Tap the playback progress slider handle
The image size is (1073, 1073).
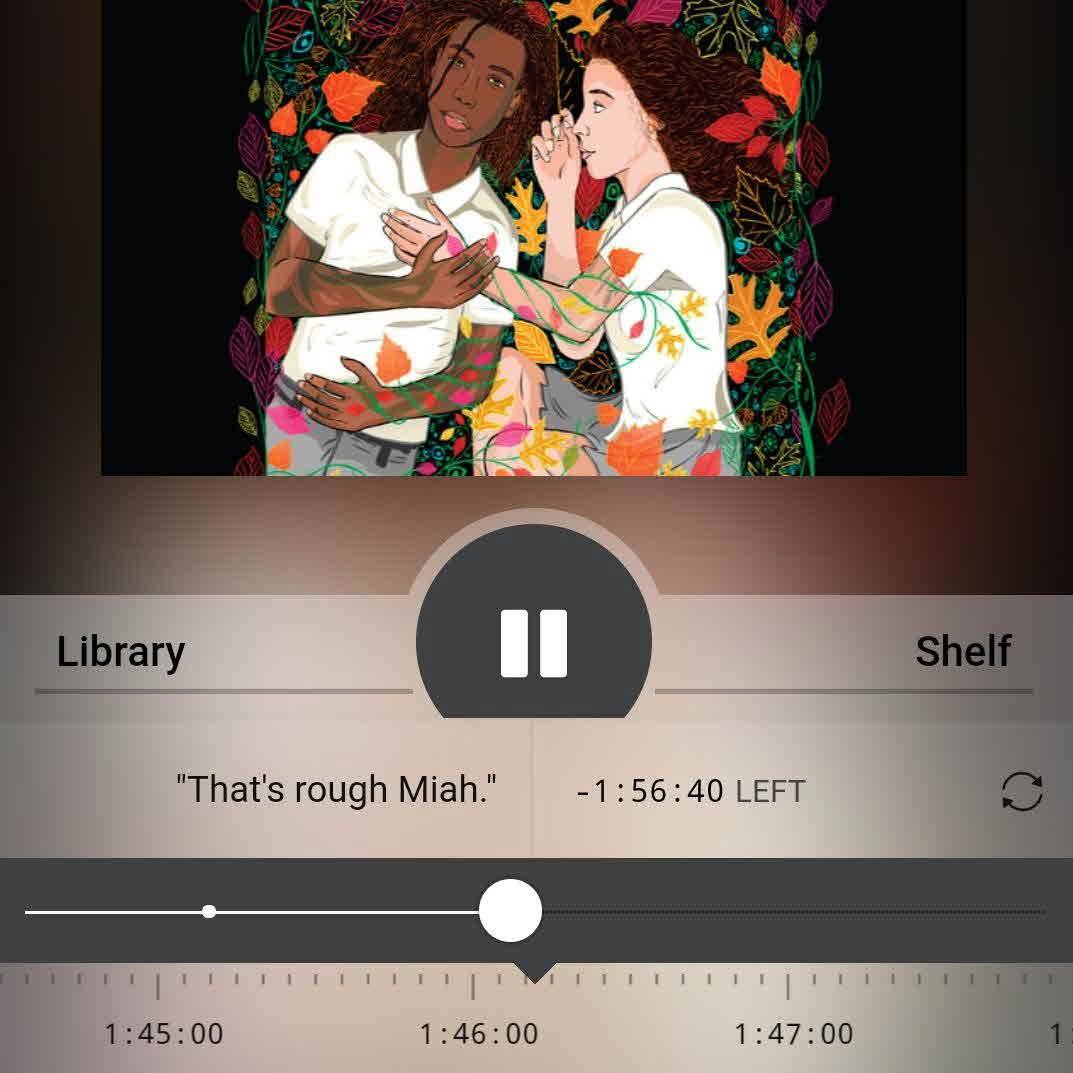(510, 911)
